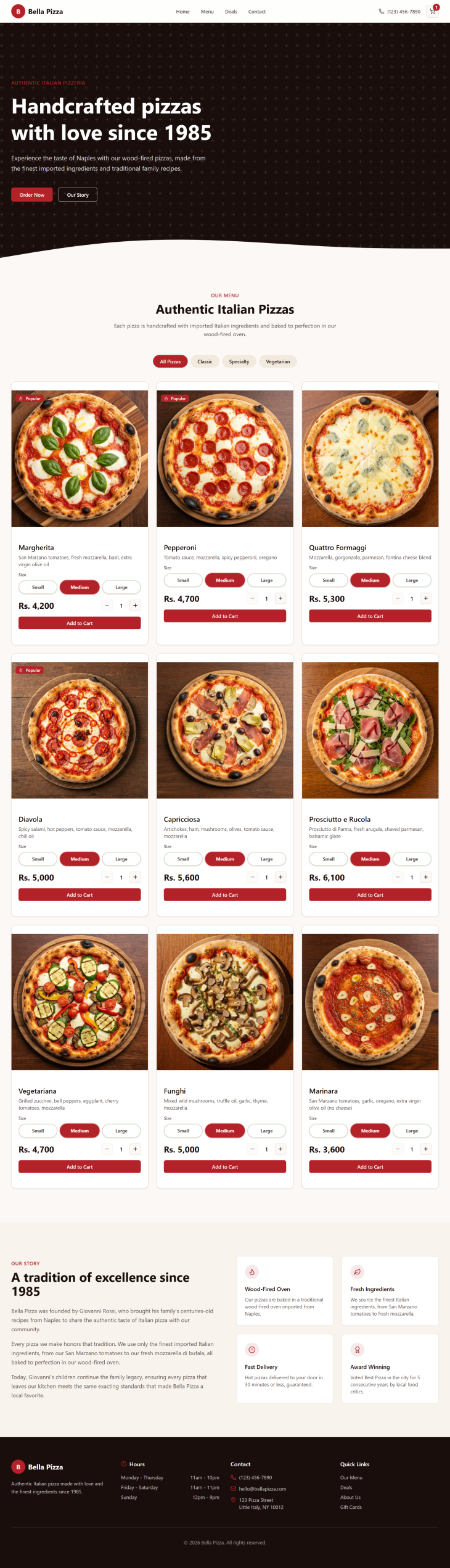This screenshot has height=1568, width=450.
Task: Add Marinara pizza to cart
Action: click(370, 1167)
